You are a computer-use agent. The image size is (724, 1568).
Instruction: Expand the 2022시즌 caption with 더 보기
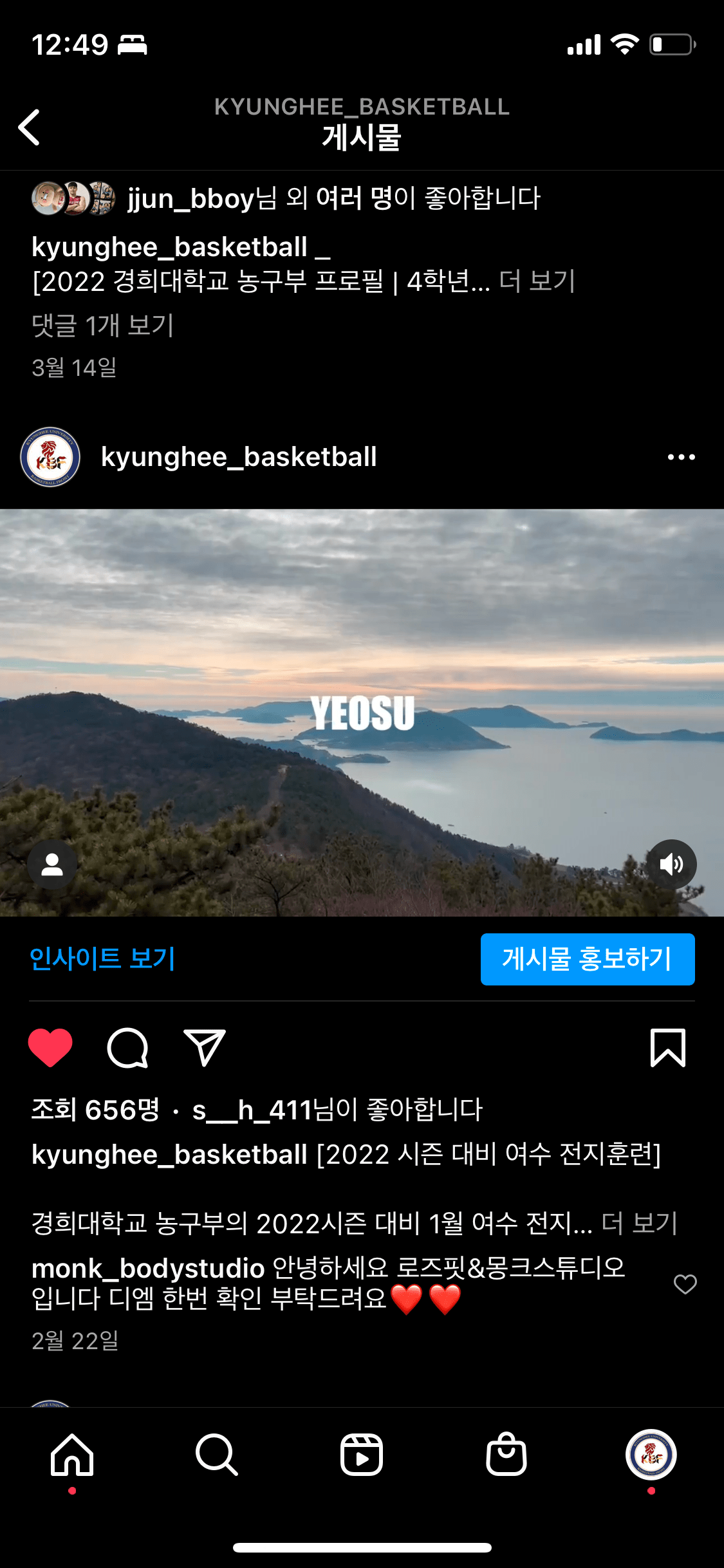(x=639, y=1223)
